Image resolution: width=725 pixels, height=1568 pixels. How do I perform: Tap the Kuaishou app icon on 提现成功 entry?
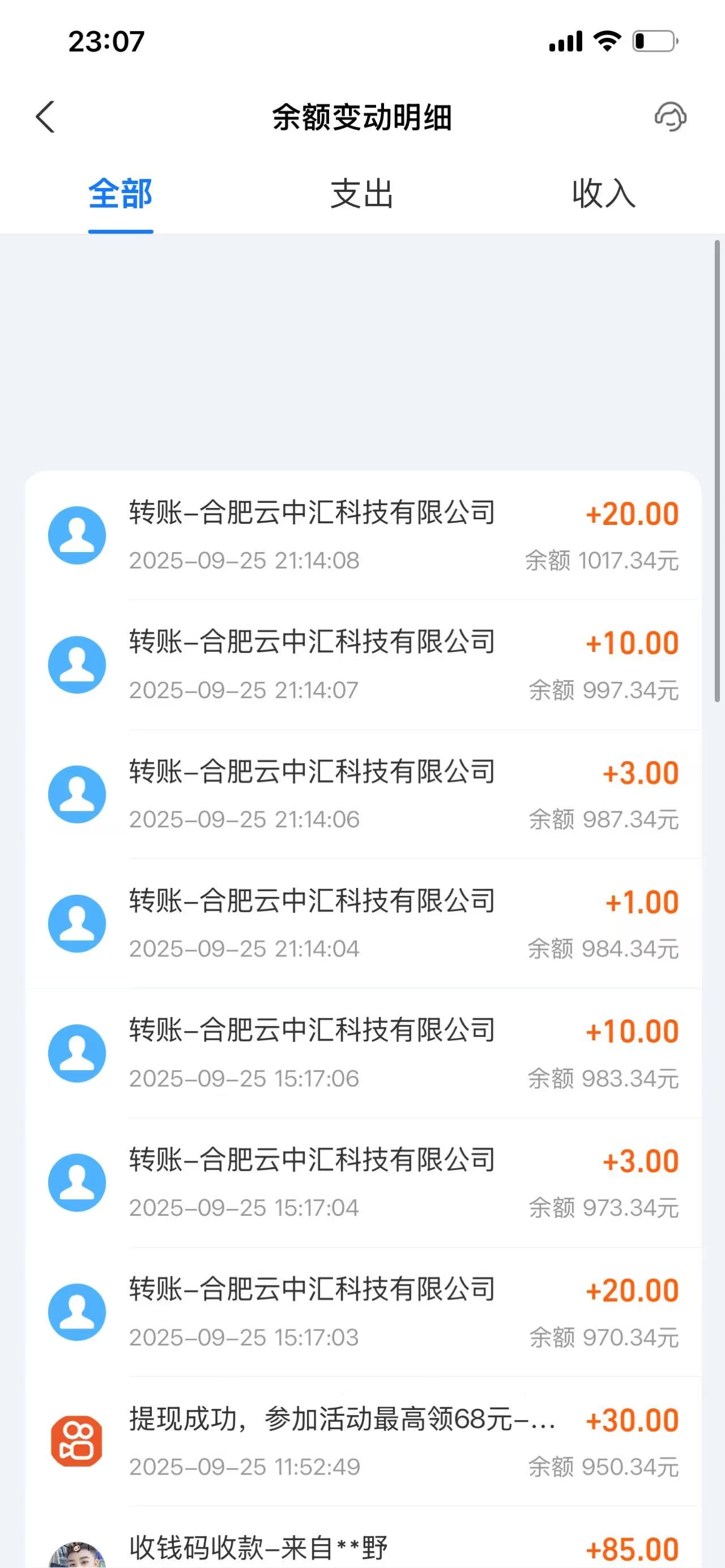click(76, 1438)
